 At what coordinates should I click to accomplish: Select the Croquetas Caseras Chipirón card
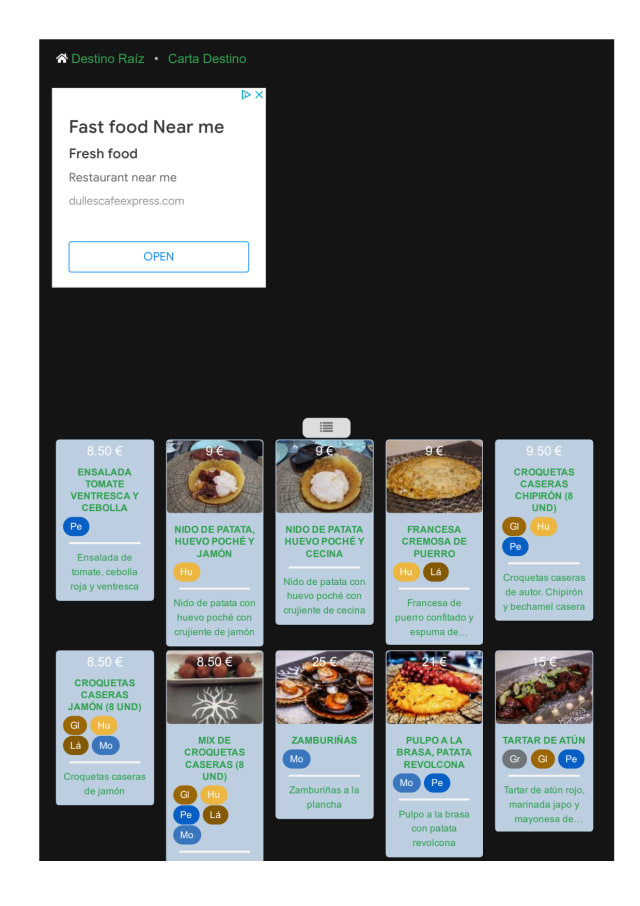544,530
